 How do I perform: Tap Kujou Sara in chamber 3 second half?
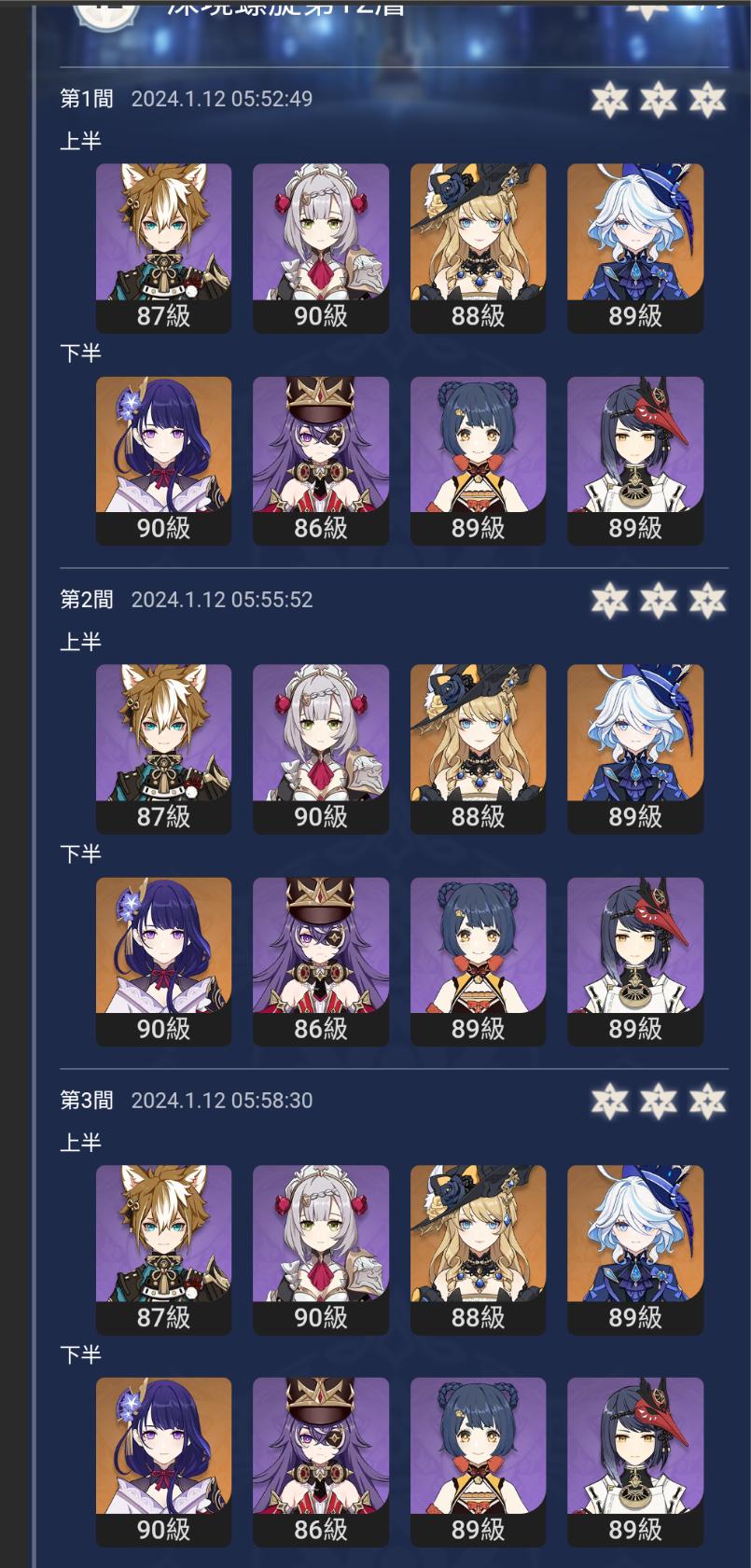pyautogui.click(x=635, y=1463)
